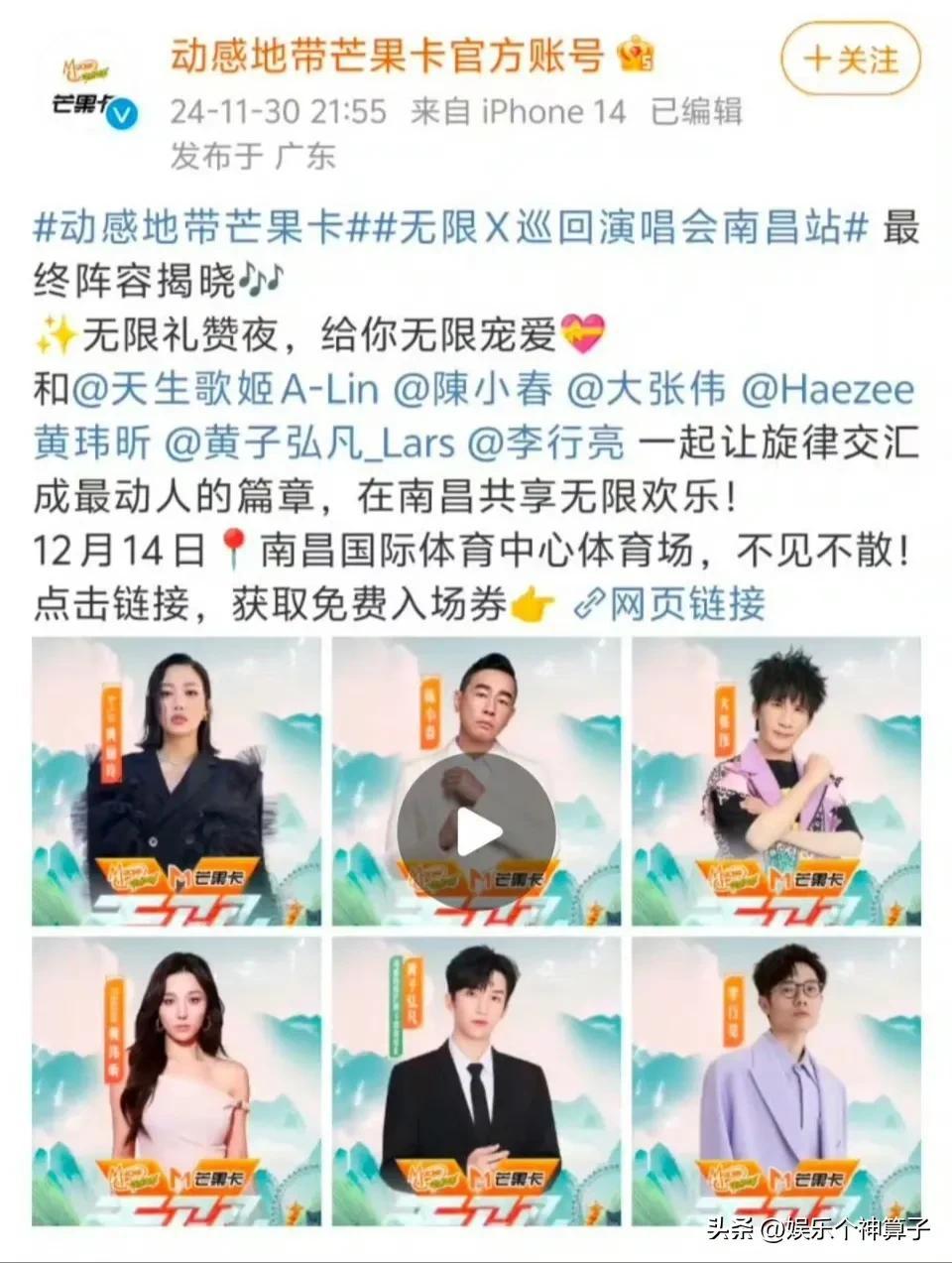View the 黄玮昕 poster image
Screen dimensions: 952x1263
coord(177,1081)
